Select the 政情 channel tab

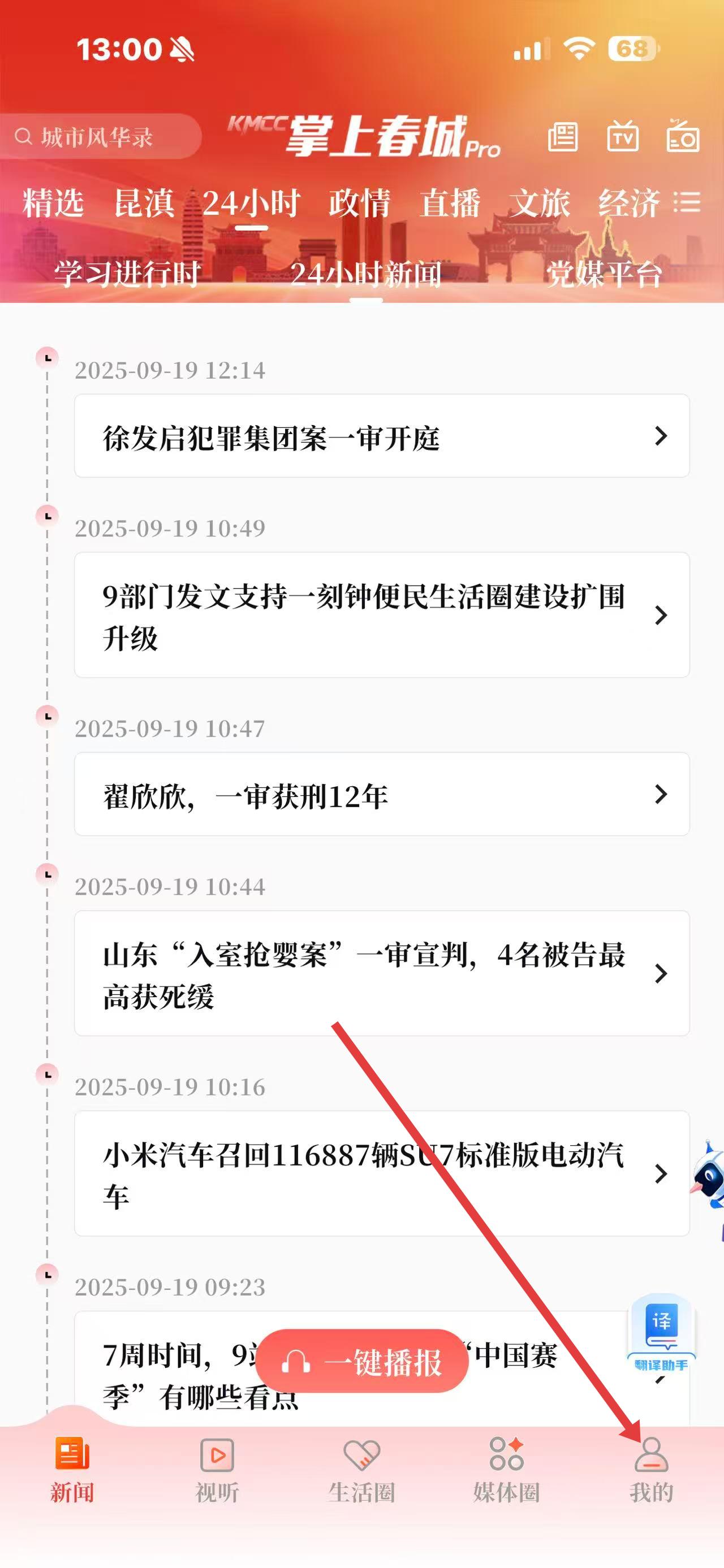[x=359, y=203]
